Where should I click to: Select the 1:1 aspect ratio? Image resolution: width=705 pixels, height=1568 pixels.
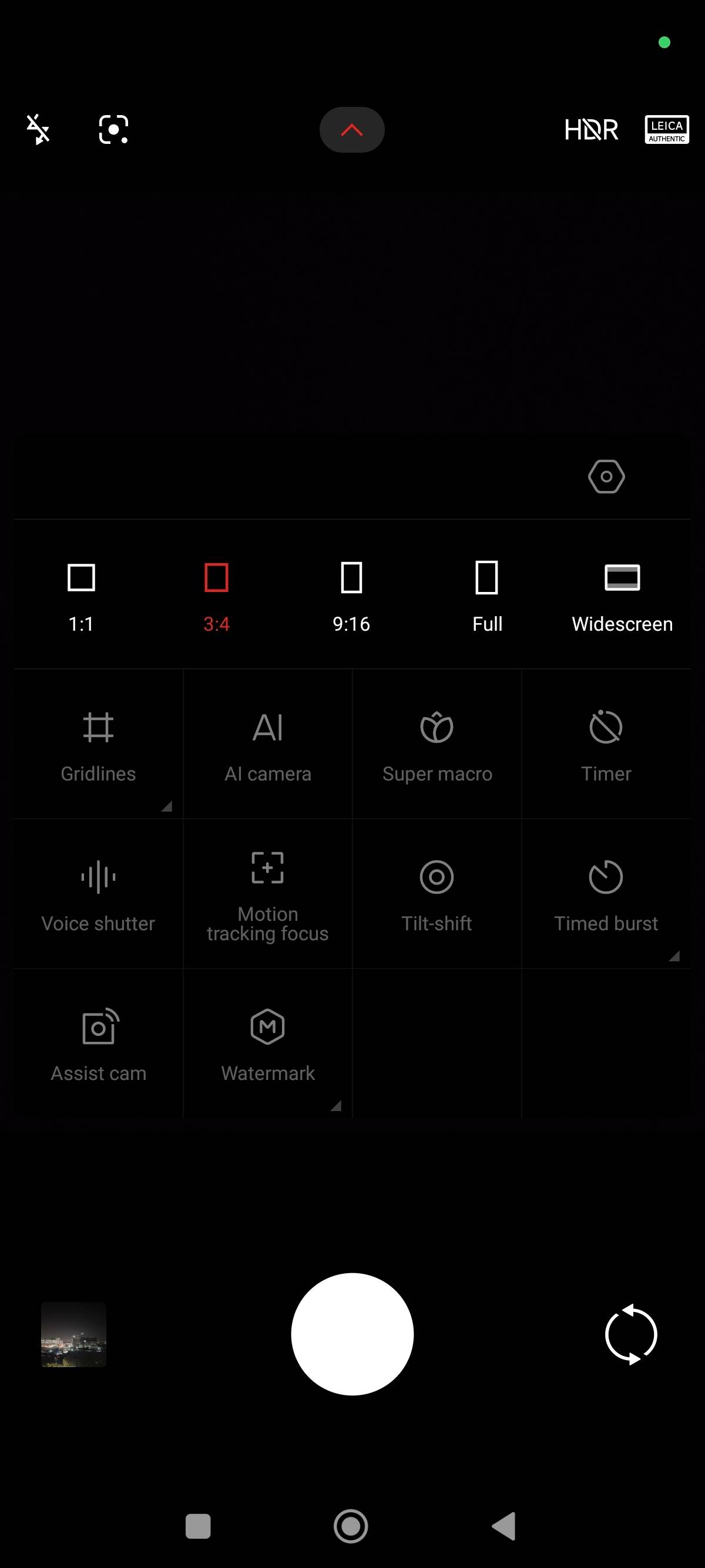(81, 597)
